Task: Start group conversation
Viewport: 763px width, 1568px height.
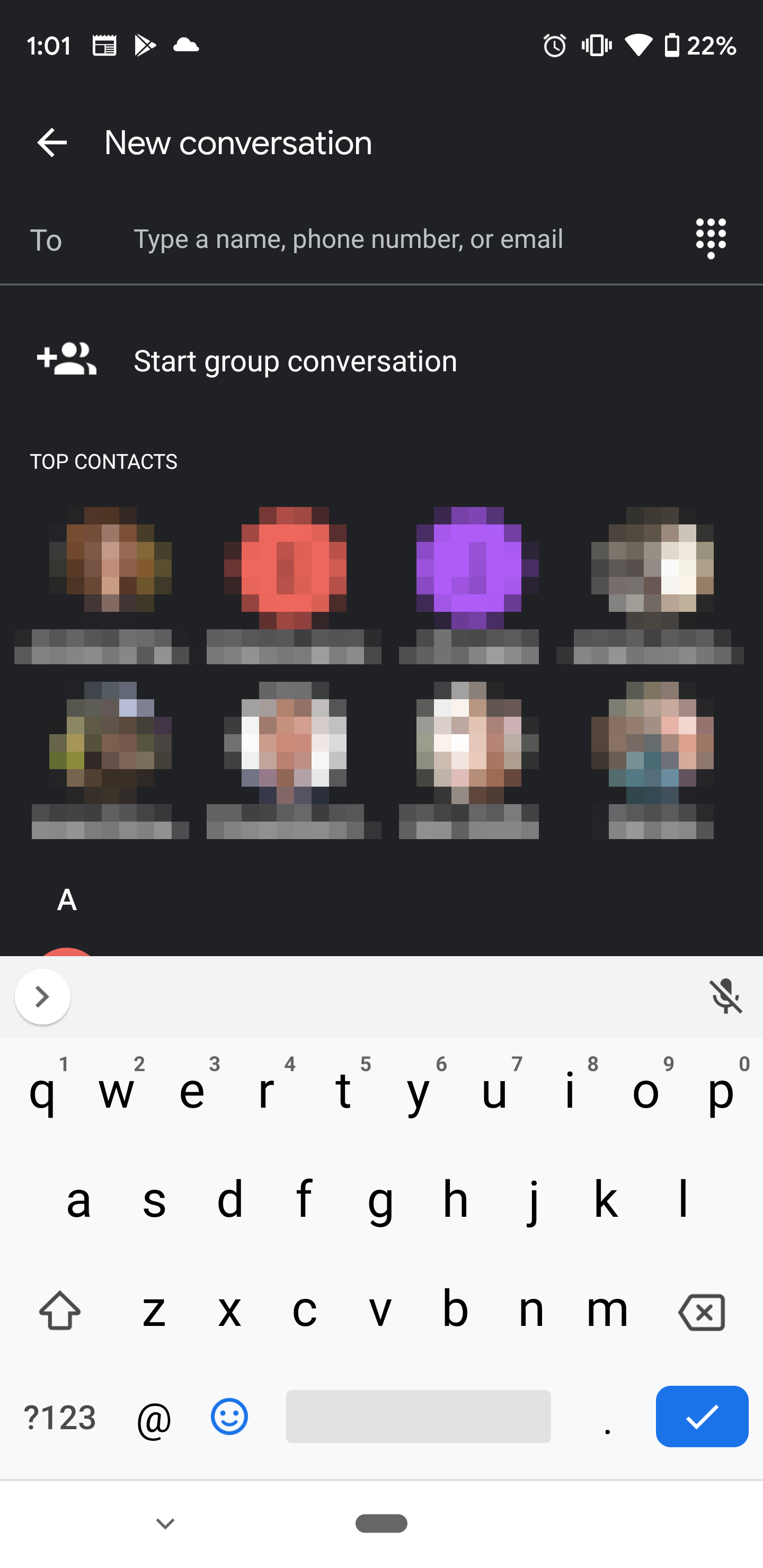Action: pyautogui.click(x=381, y=360)
